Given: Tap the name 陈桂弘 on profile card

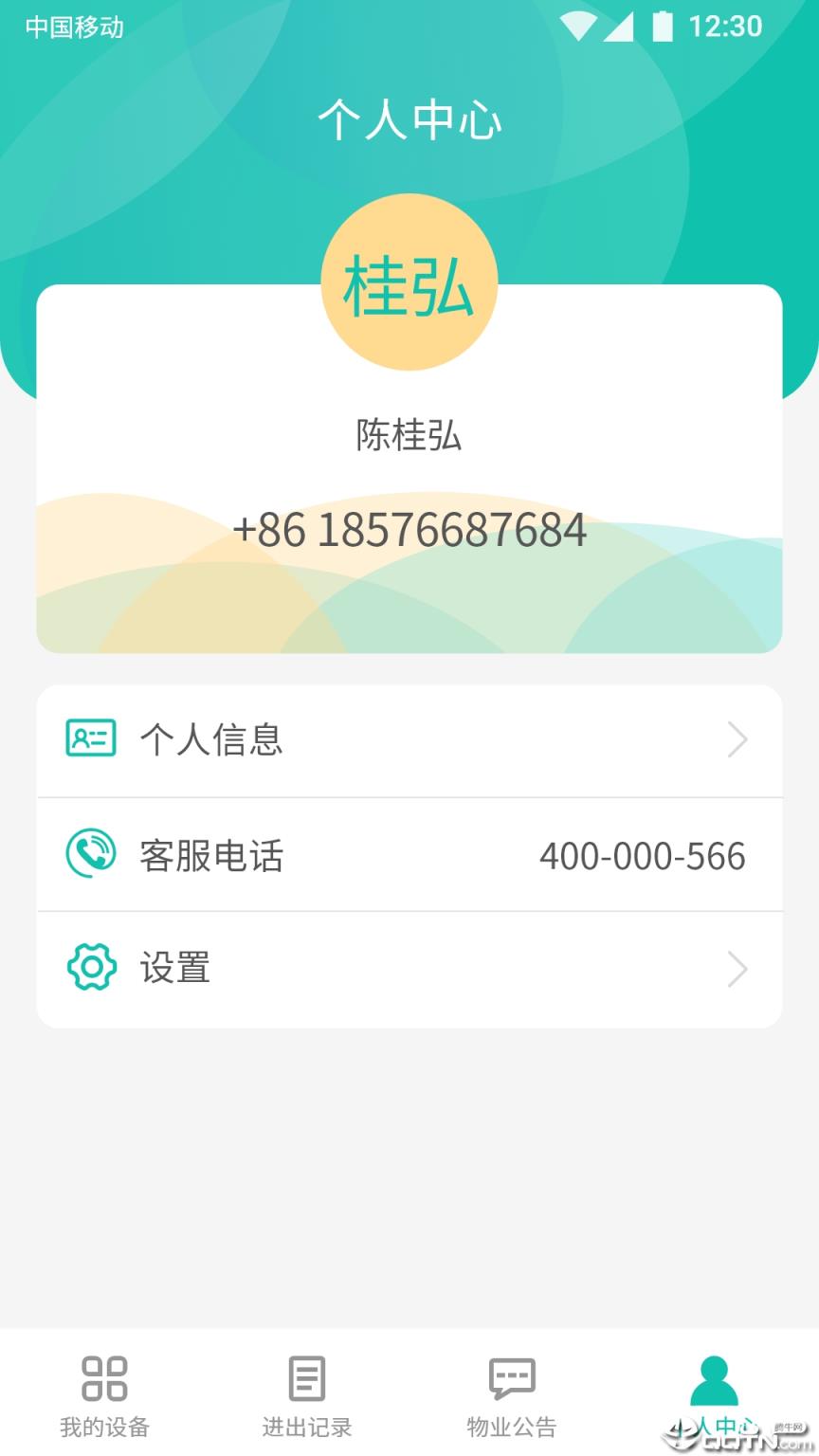Looking at the screenshot, I should 409,436.
